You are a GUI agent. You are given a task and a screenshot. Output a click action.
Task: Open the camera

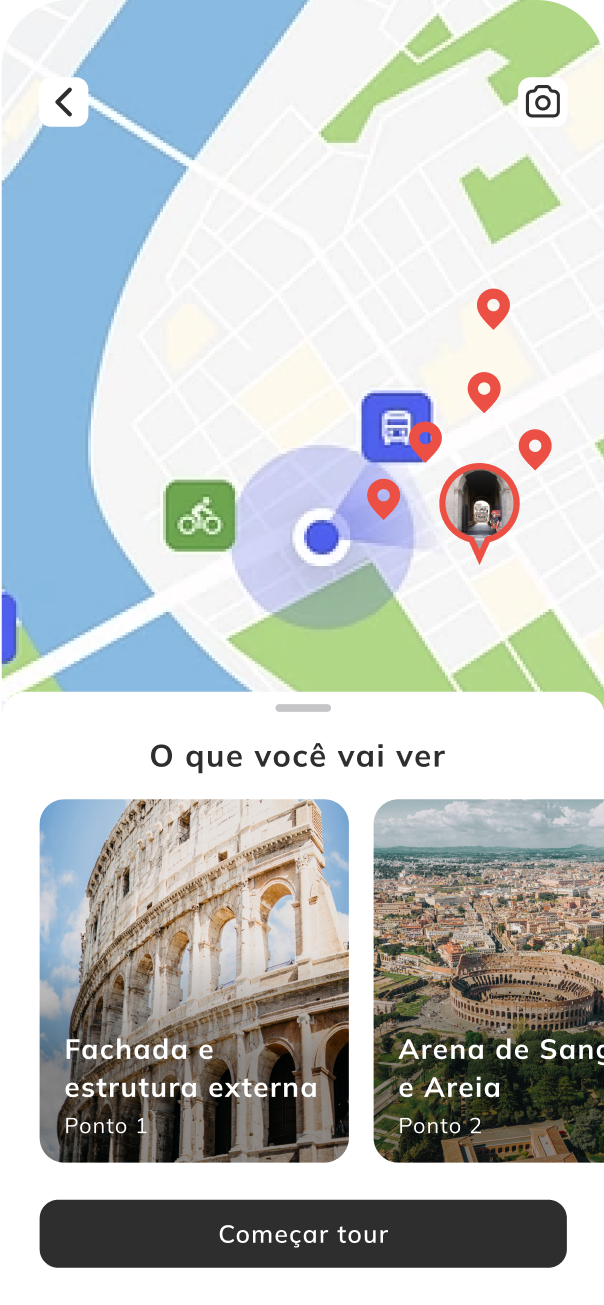click(x=542, y=102)
